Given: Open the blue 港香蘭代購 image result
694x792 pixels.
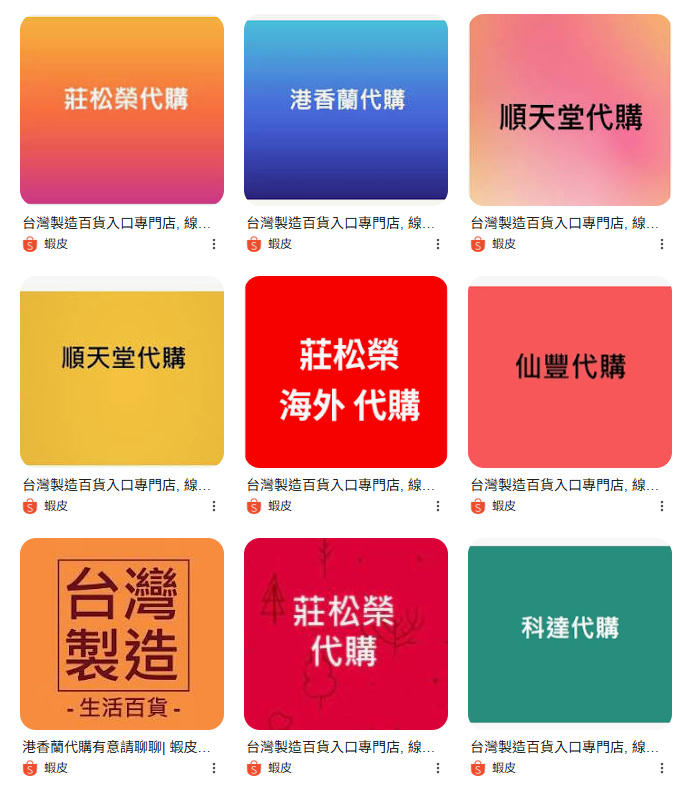Looking at the screenshot, I should [346, 109].
